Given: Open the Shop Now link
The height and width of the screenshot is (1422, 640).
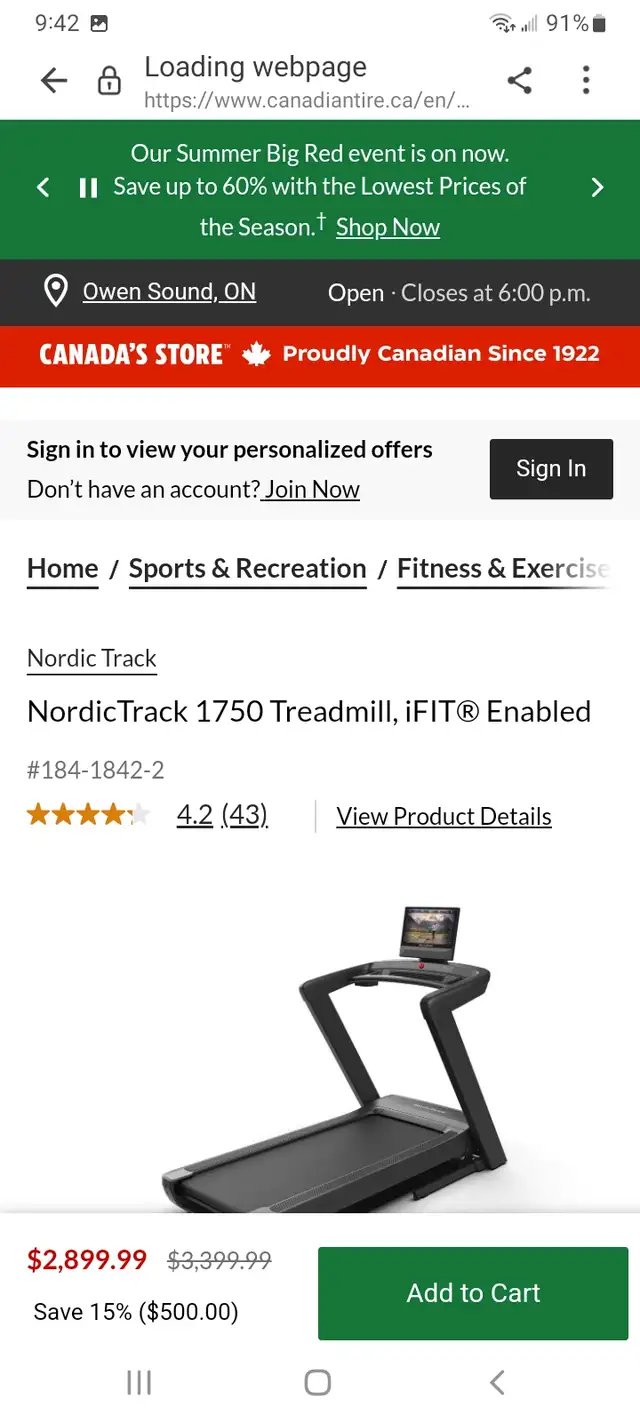Looking at the screenshot, I should click(388, 227).
